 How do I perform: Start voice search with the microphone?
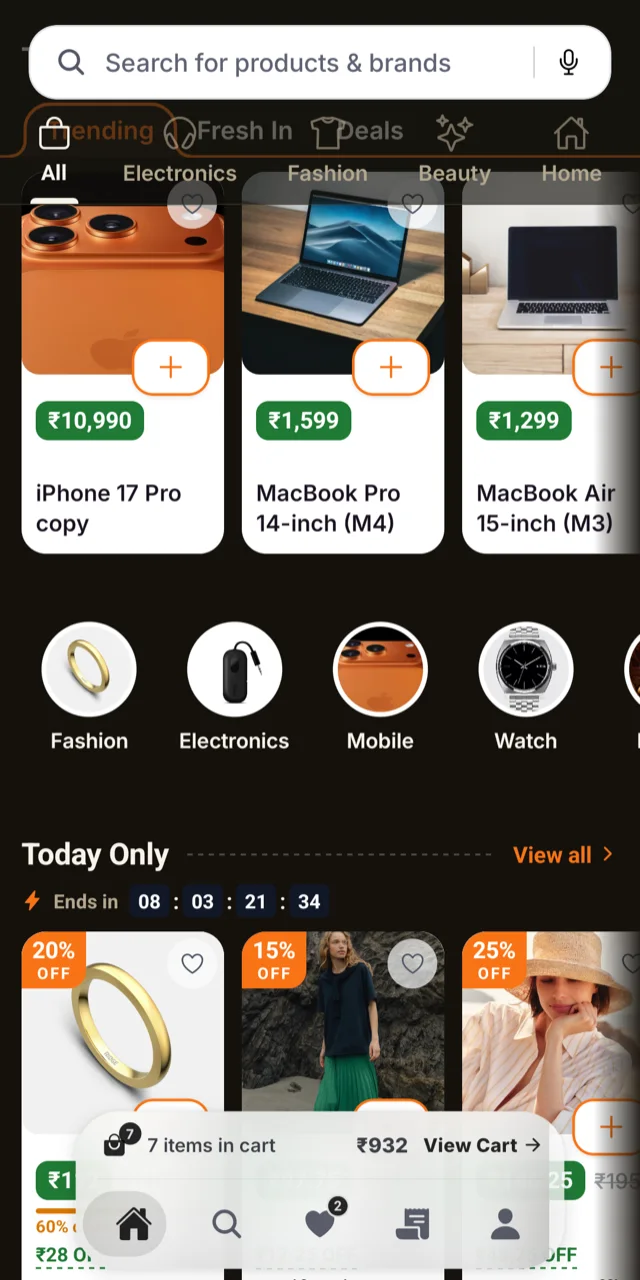pyautogui.click(x=569, y=63)
